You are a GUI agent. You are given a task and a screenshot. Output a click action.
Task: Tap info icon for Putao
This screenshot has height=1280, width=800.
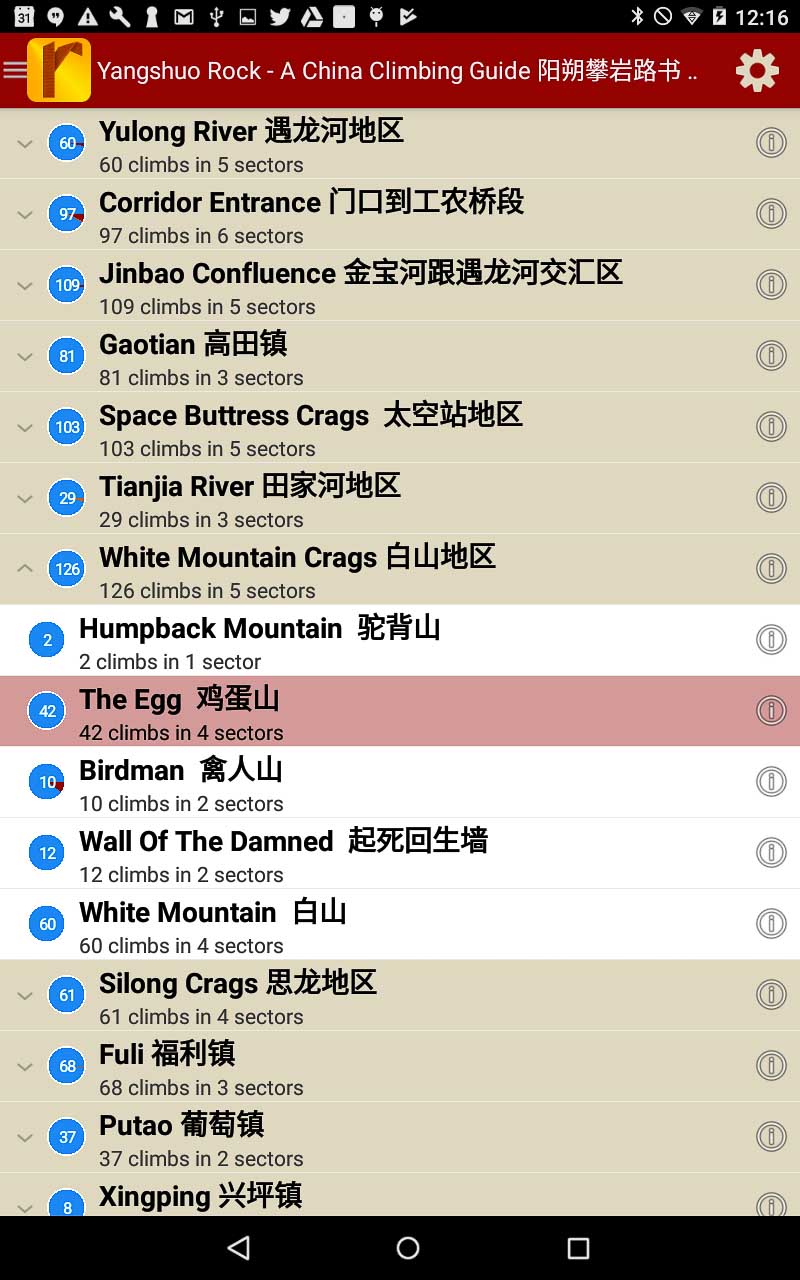point(770,1137)
